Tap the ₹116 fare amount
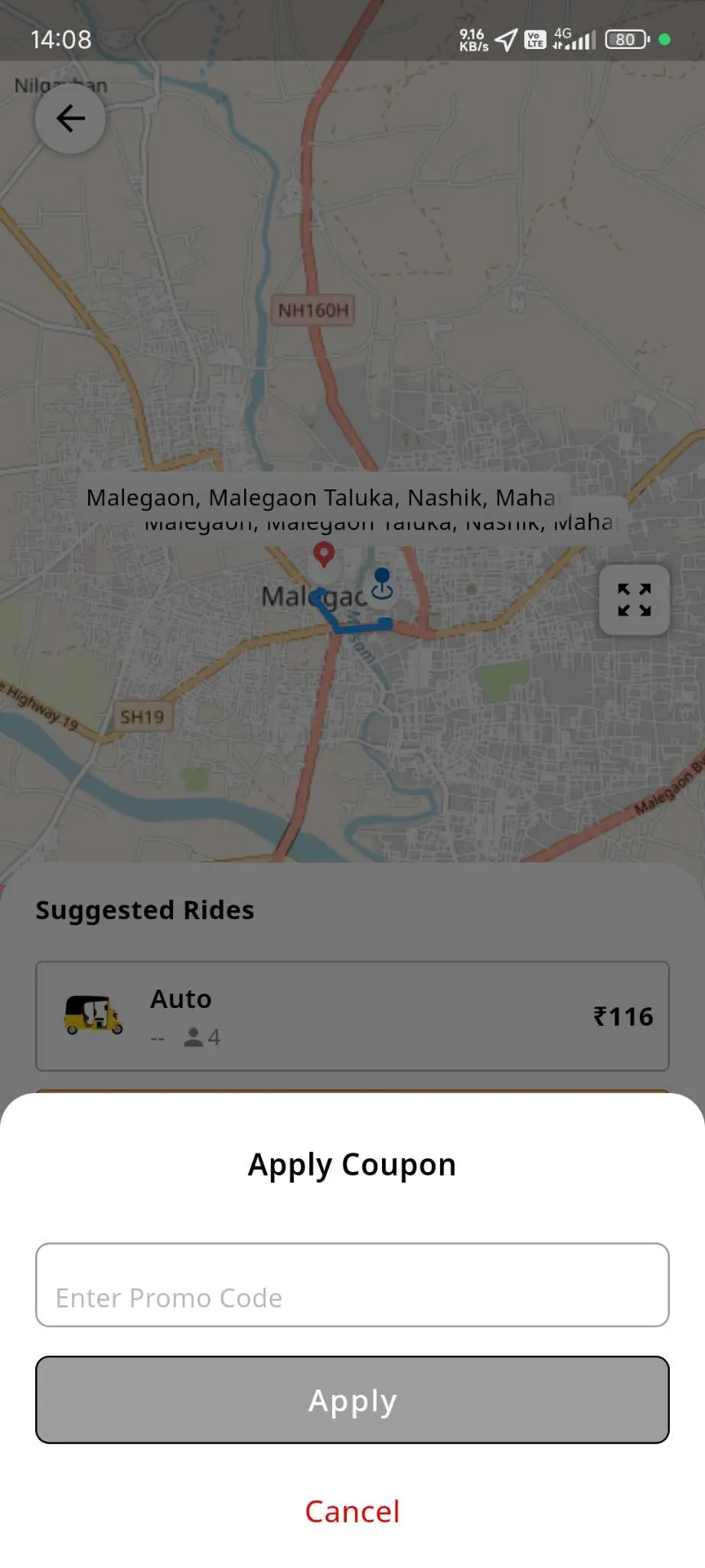This screenshot has width=705, height=1568. (622, 1015)
